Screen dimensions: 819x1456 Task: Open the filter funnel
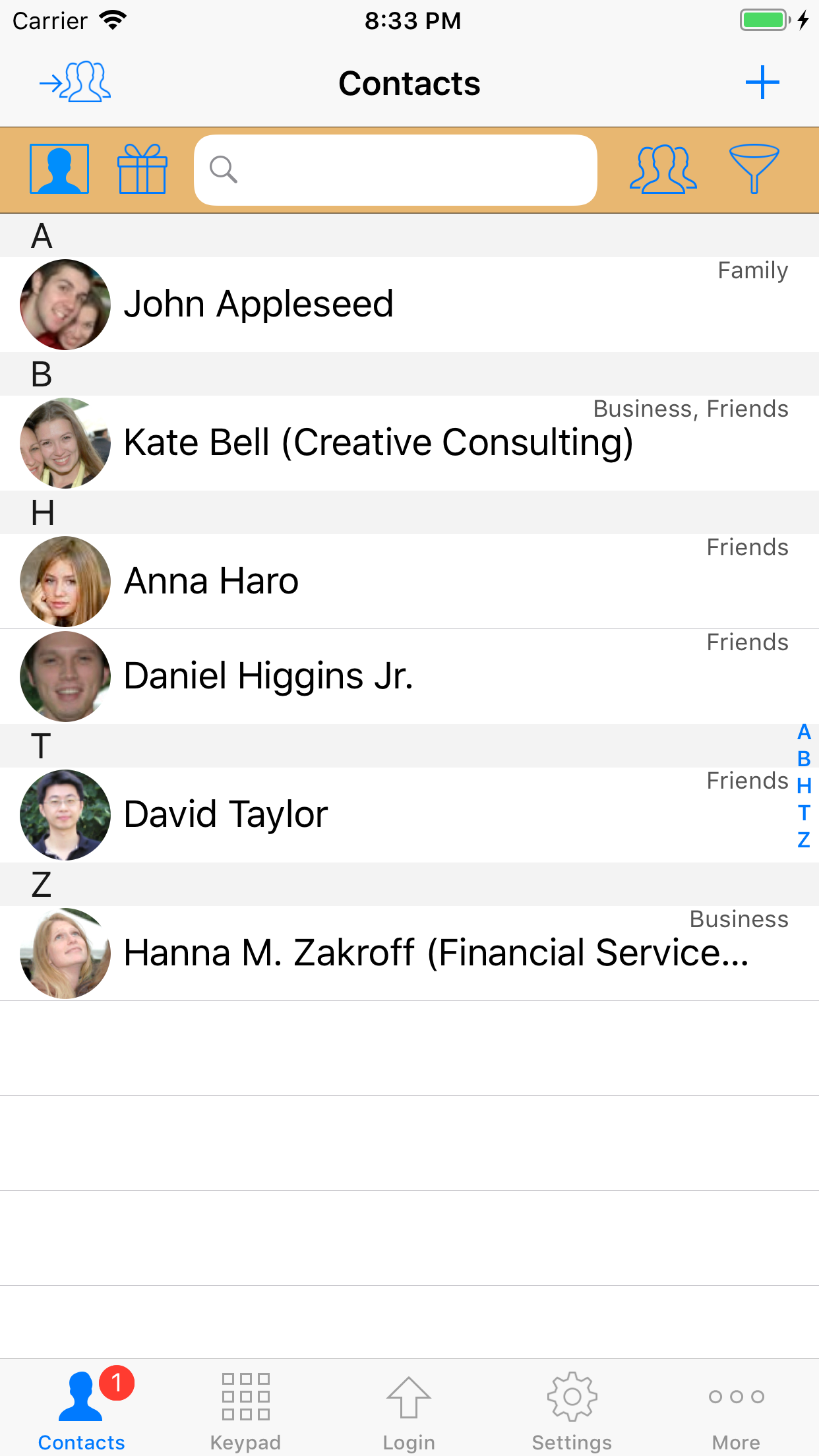tap(754, 169)
